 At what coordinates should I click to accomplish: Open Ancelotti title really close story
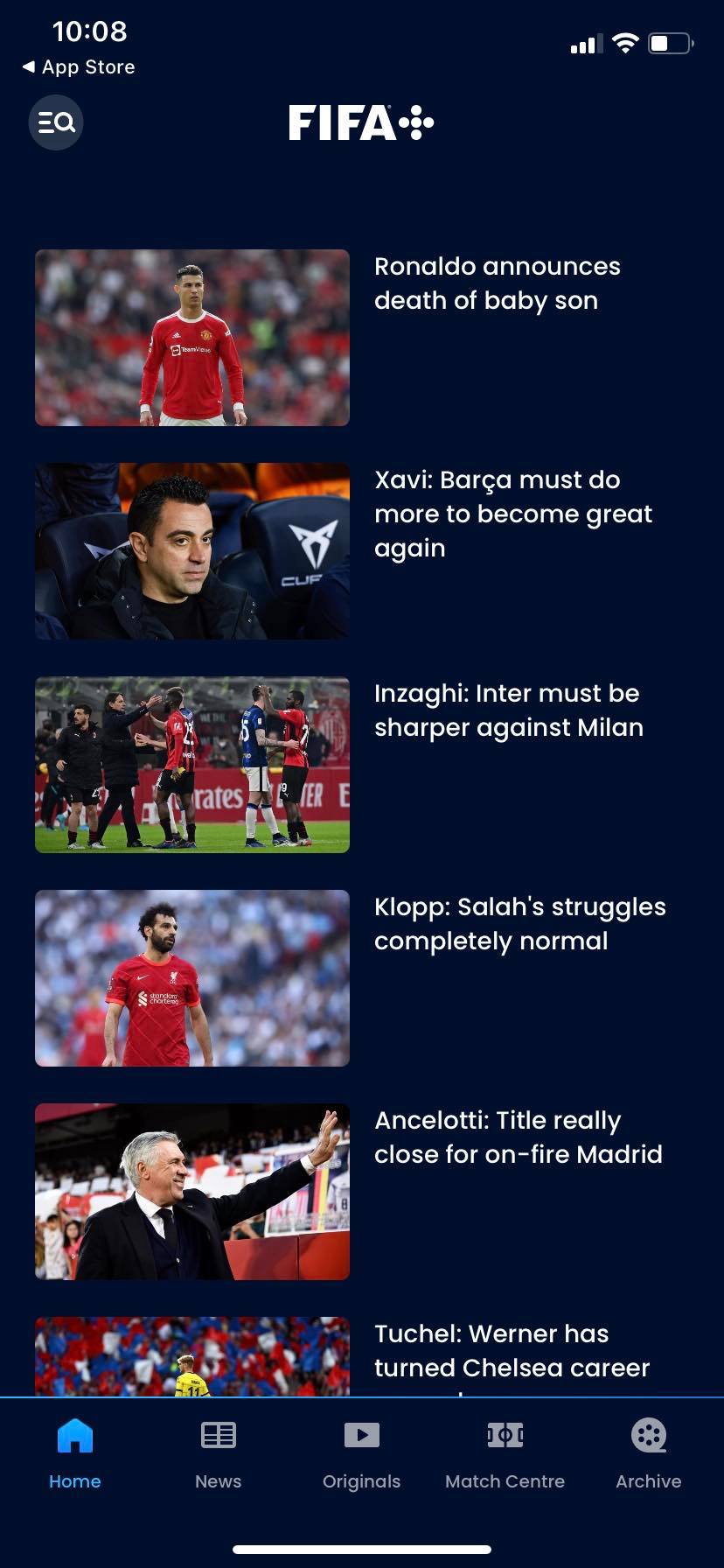[x=518, y=1137]
